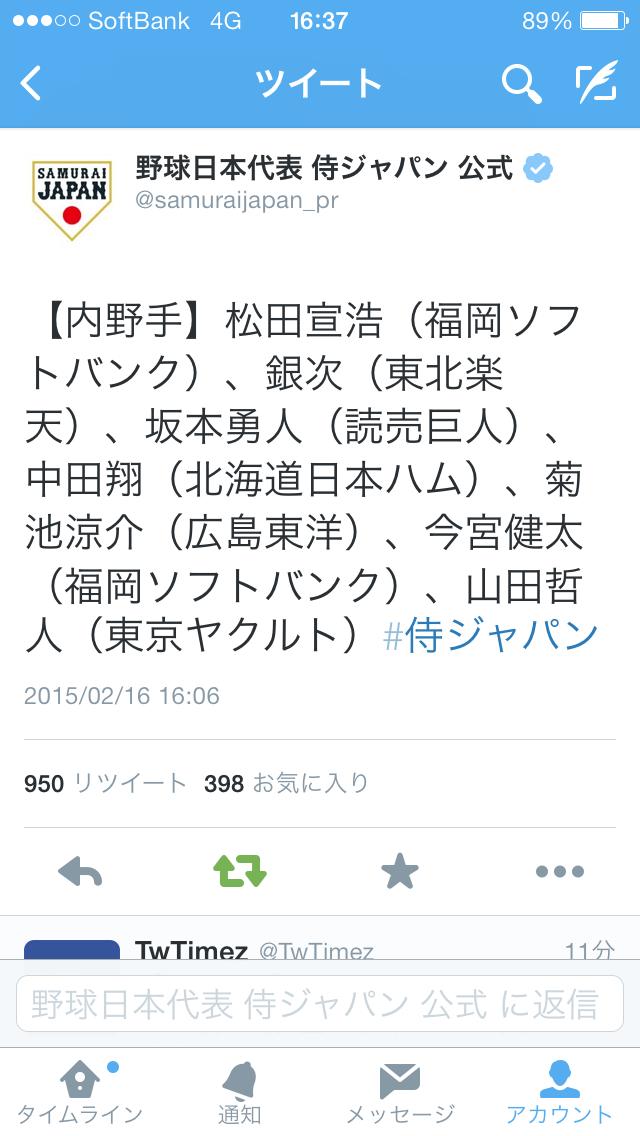Tap the green retweet icon
This screenshot has height=1136, width=640.
pos(240,872)
